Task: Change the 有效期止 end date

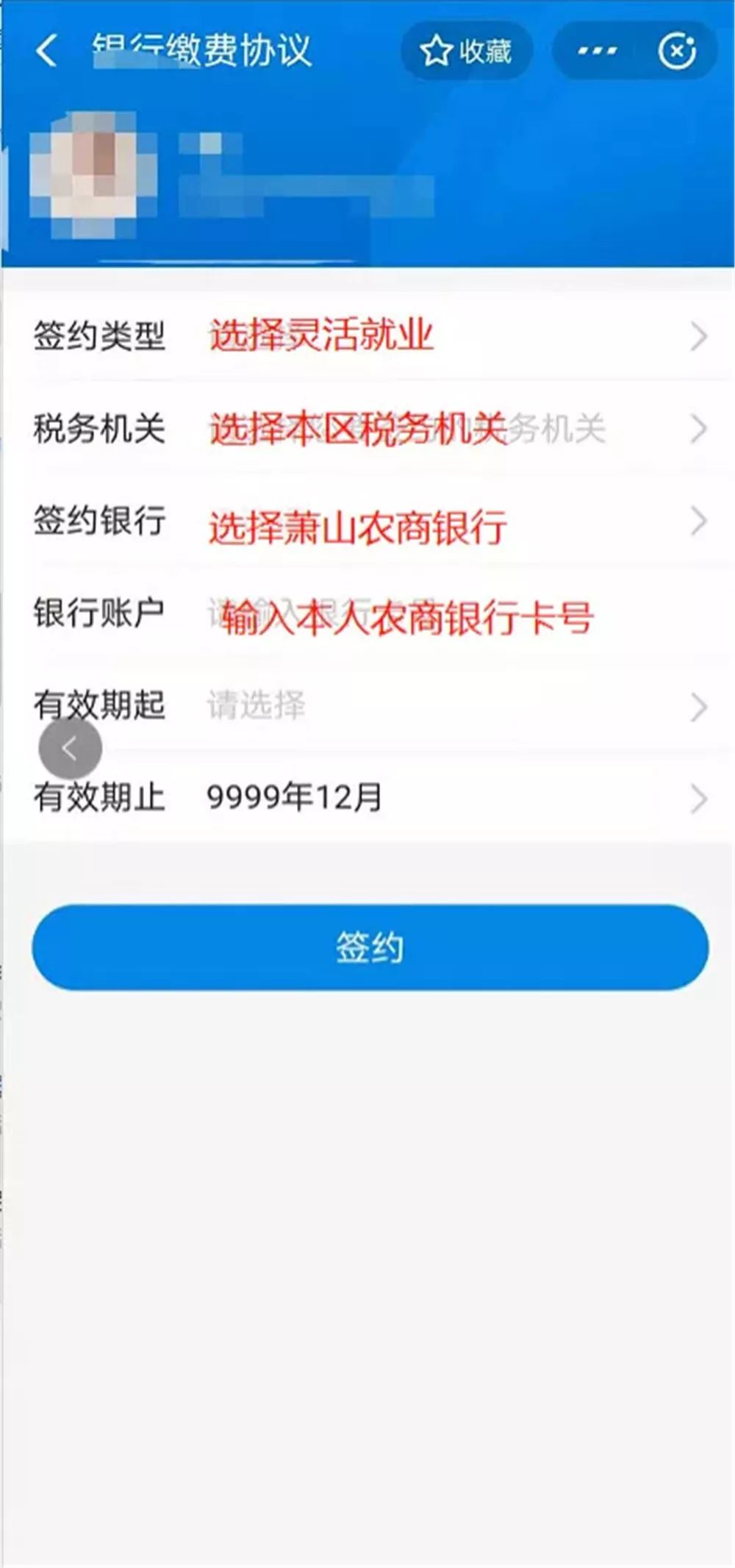Action: 369,798
